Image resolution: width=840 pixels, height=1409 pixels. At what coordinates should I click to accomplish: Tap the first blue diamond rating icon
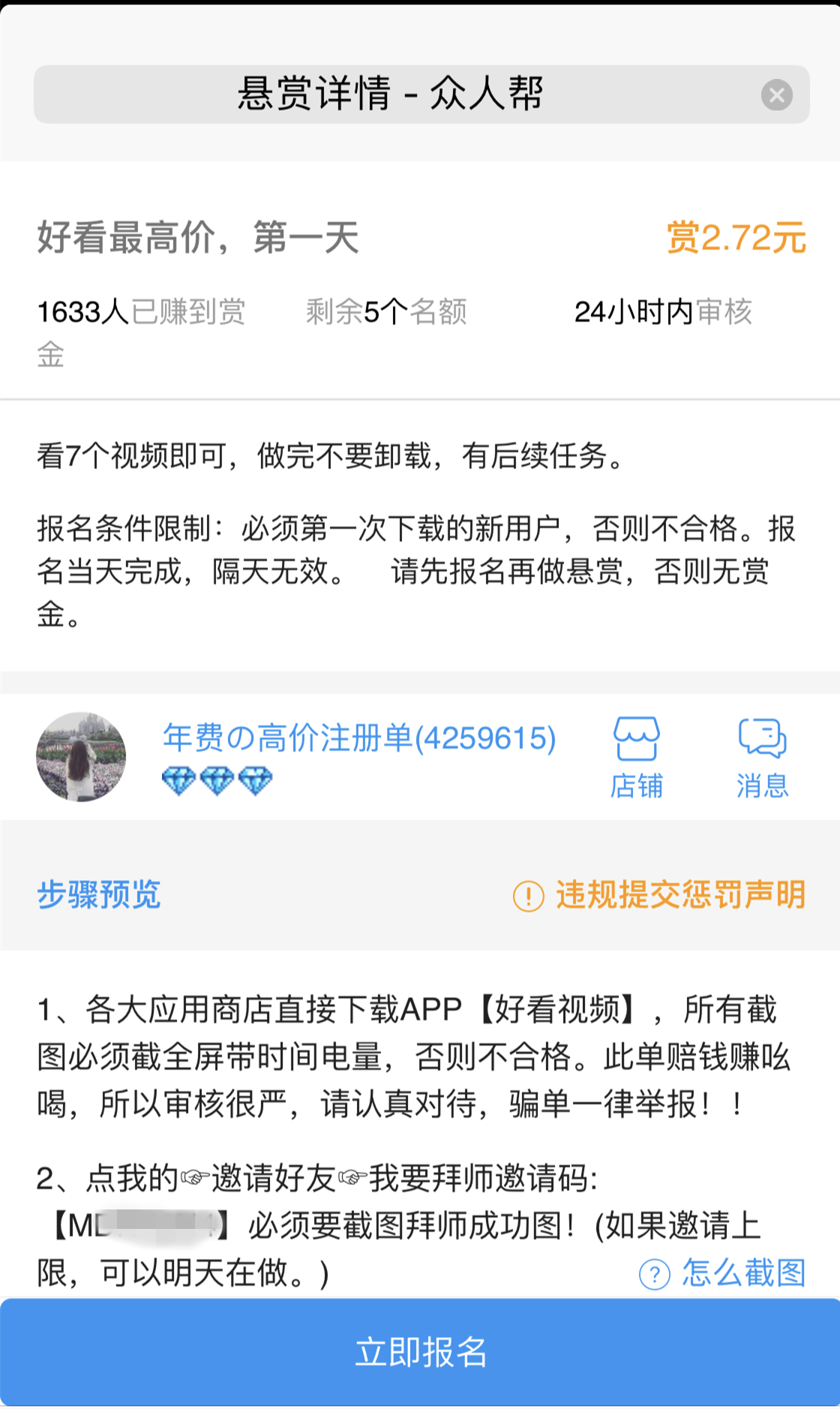[x=178, y=781]
